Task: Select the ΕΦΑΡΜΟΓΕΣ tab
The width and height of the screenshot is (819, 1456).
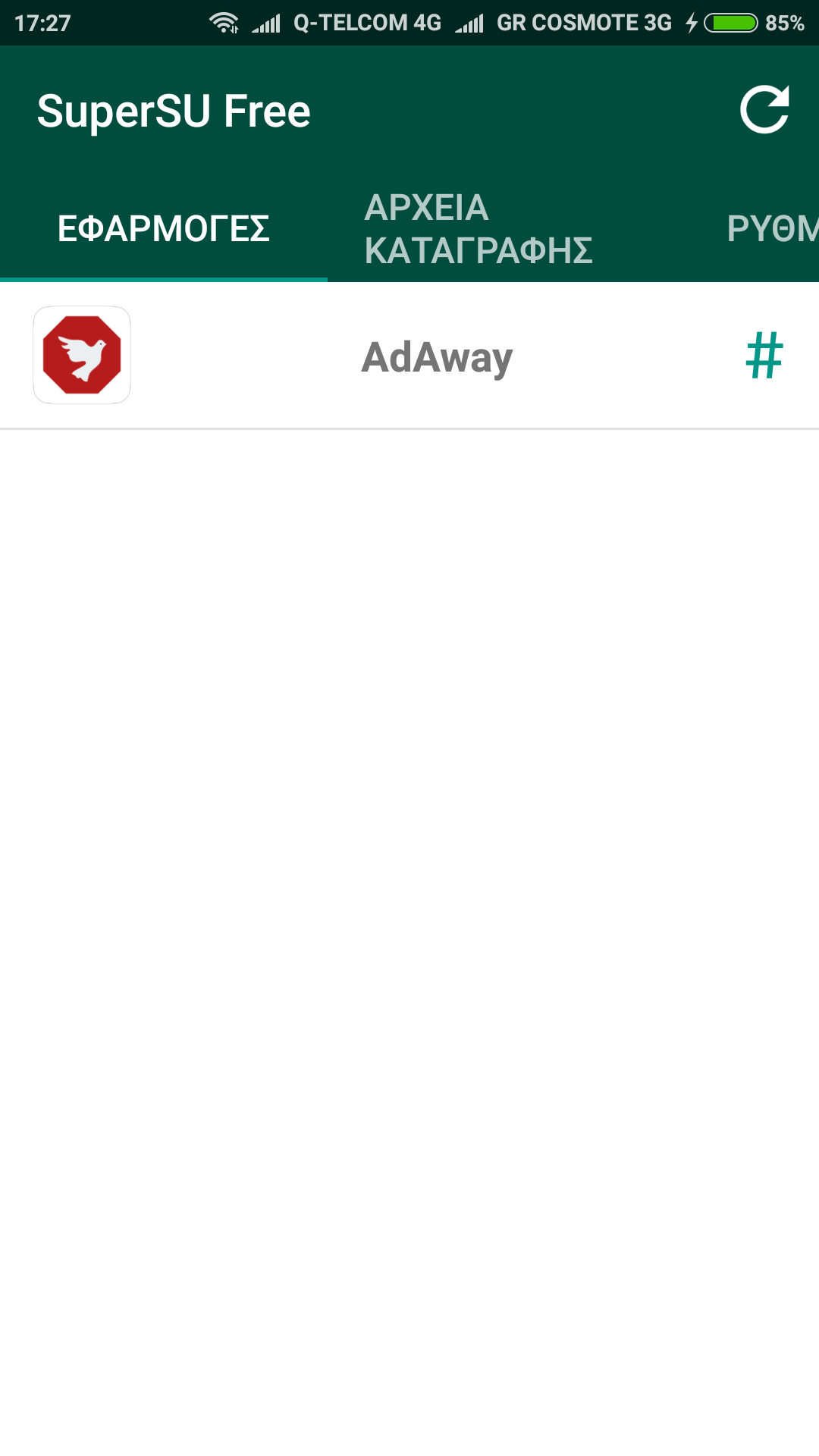Action: coord(163,229)
